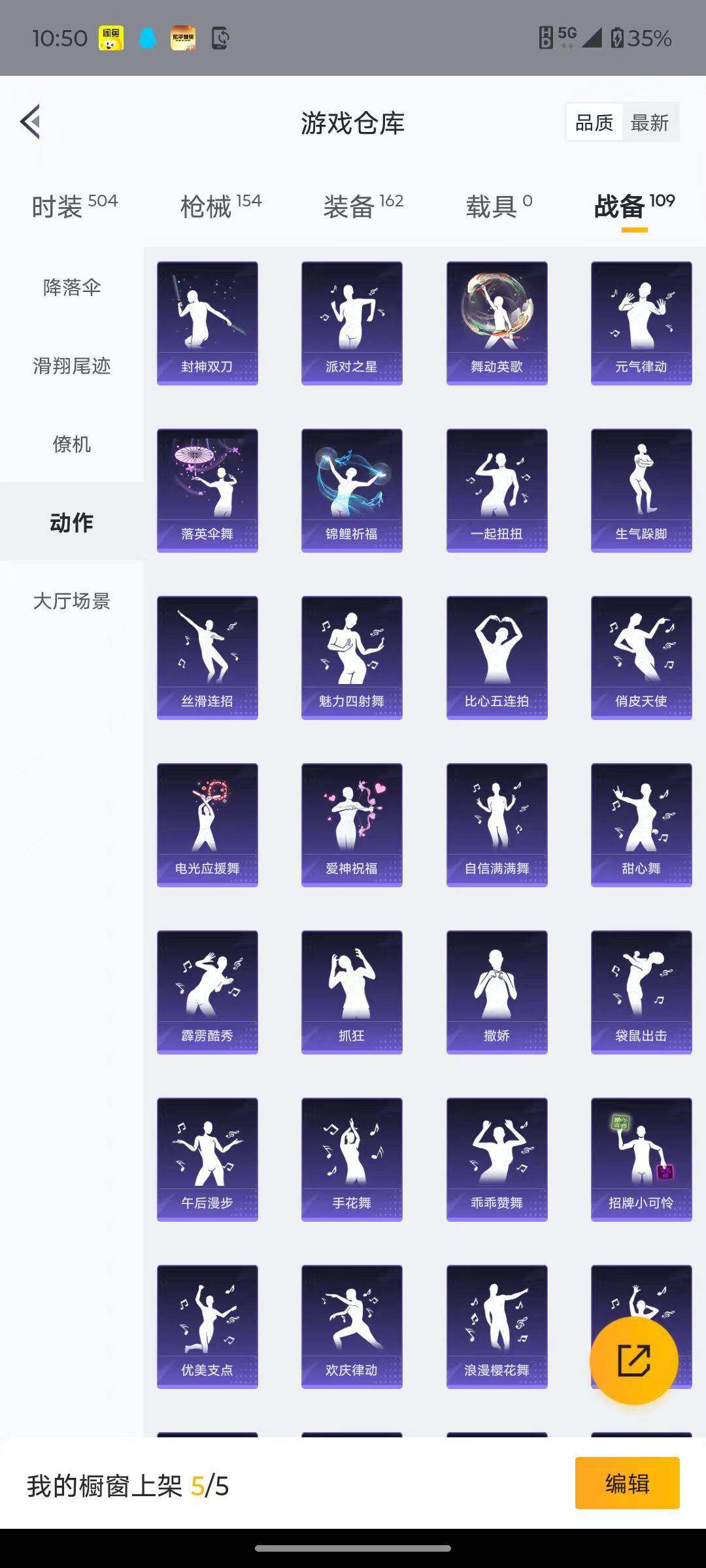Select the 锦鲤祈福 emote
The image size is (706, 1568).
coord(352,490)
